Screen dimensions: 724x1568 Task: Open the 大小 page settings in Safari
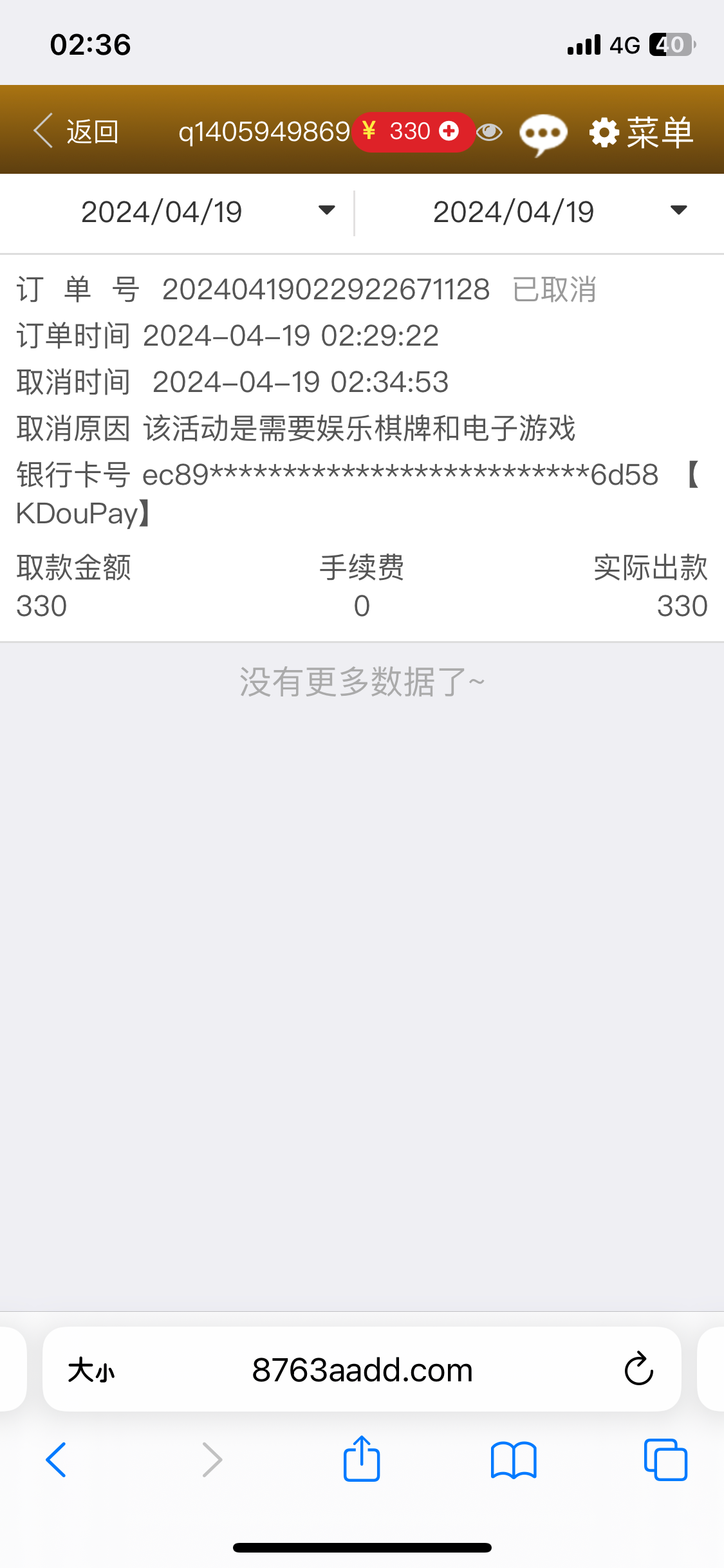coord(91,1370)
